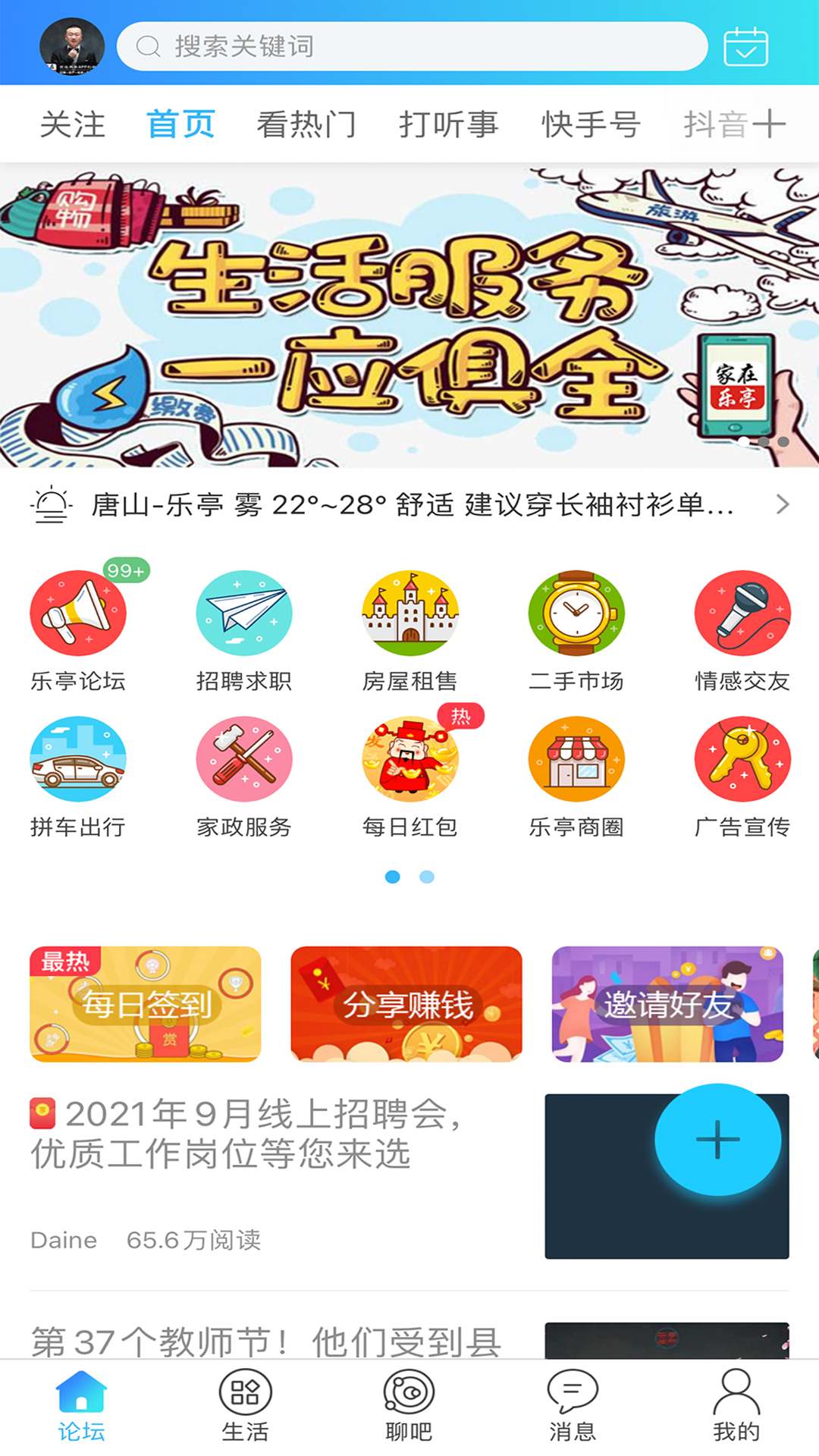Screen dimensions: 819x1456
Task: Switch to the 看热门 tab
Action: (x=306, y=124)
